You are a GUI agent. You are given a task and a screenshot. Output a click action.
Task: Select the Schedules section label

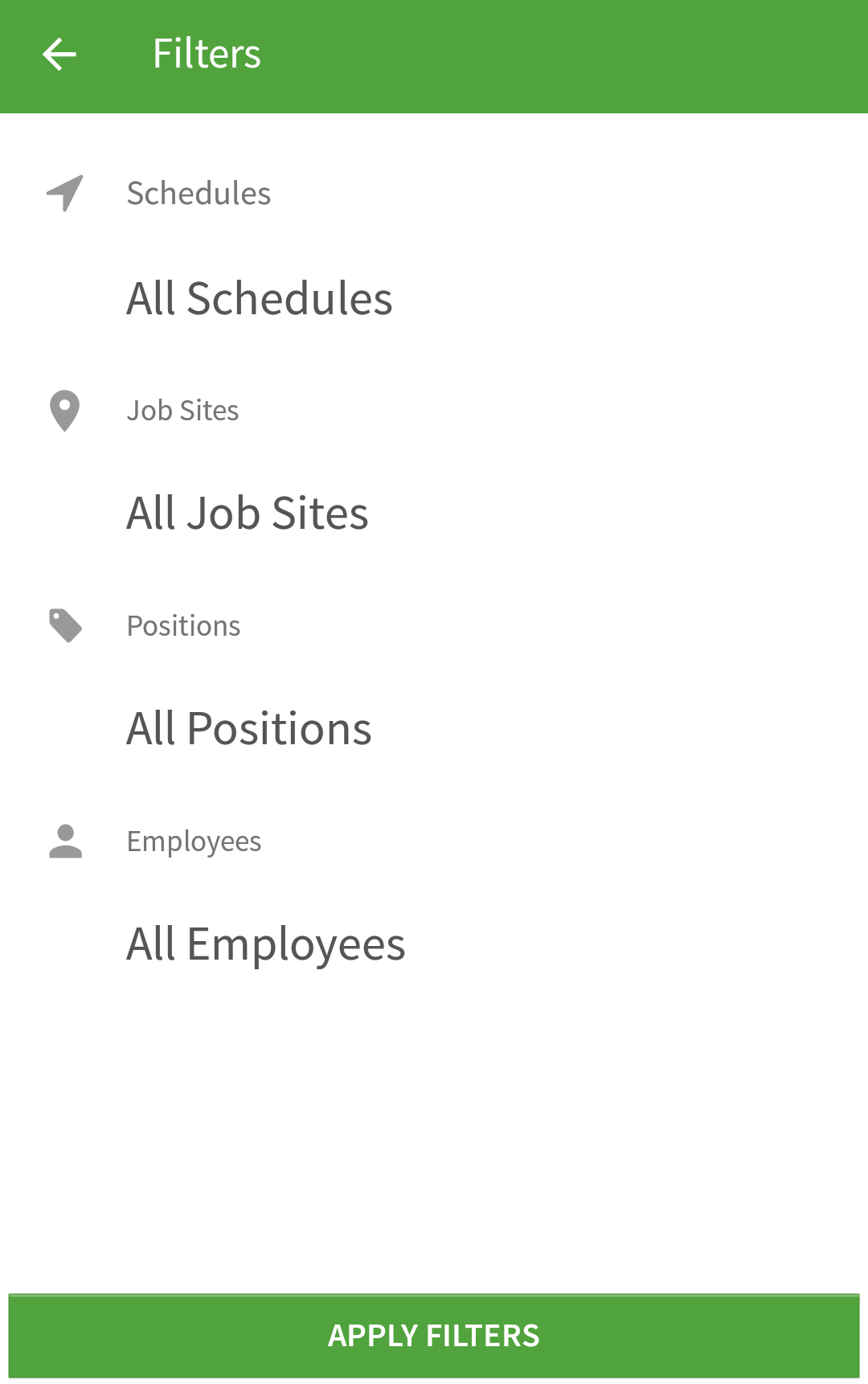coord(199,193)
